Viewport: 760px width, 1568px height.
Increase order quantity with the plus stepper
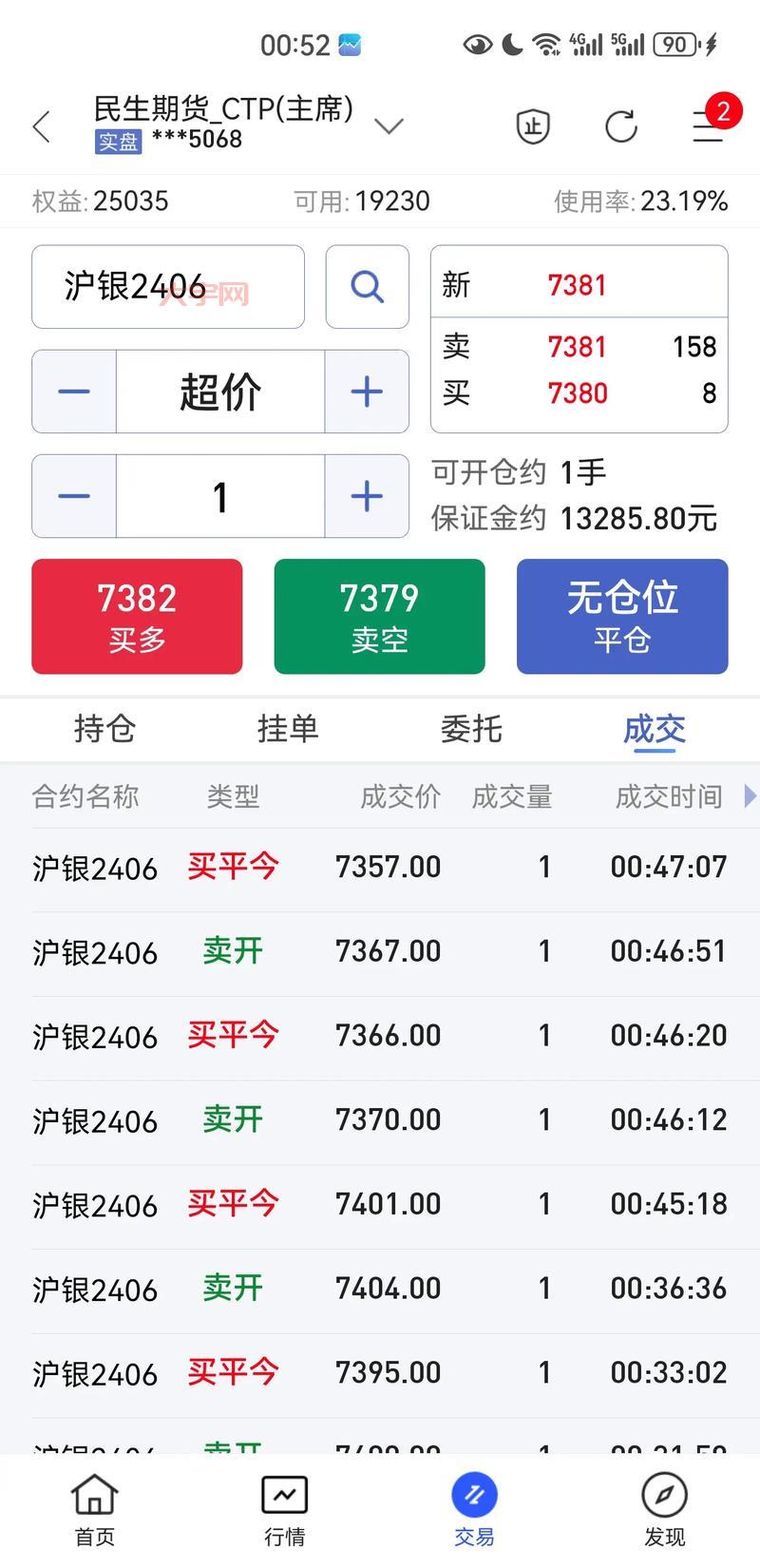tap(366, 496)
